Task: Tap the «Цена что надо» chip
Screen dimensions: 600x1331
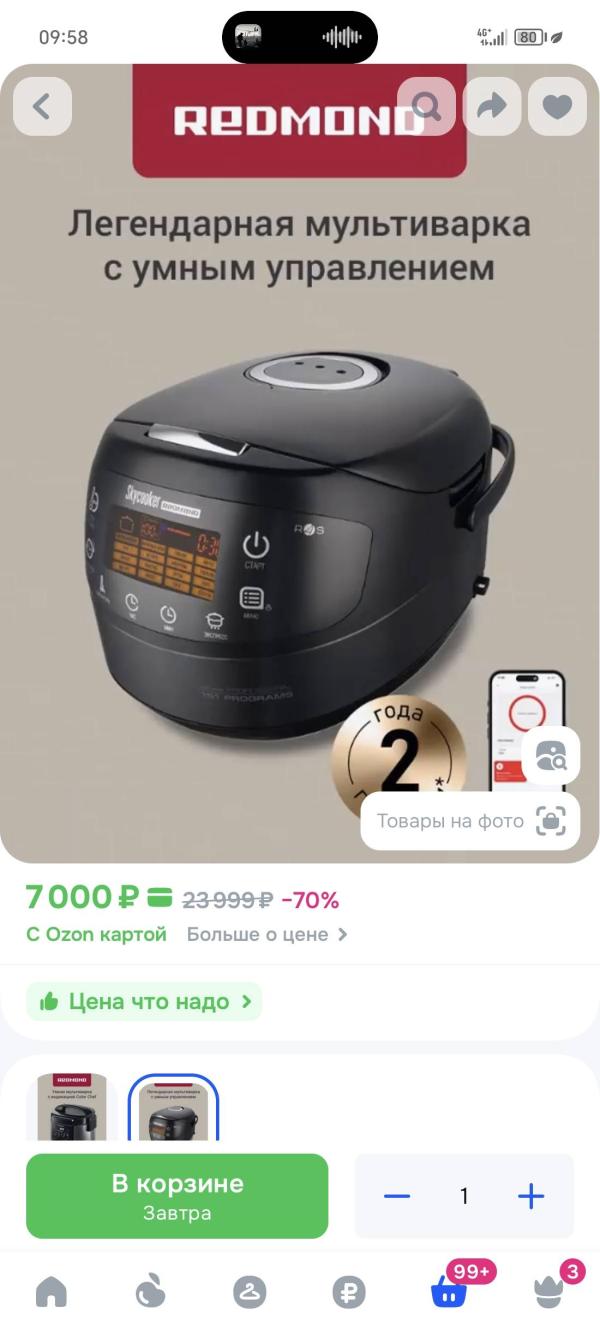Action: coord(145,1001)
